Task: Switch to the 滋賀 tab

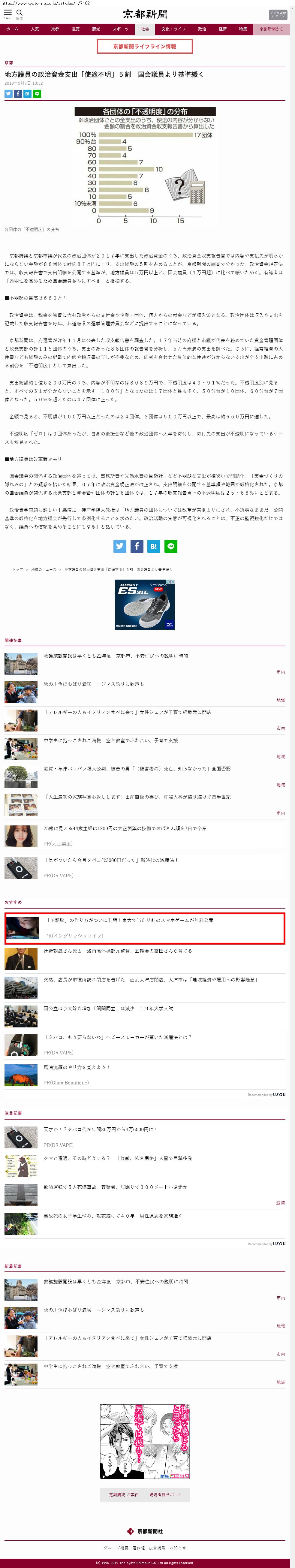Action: click(75, 29)
